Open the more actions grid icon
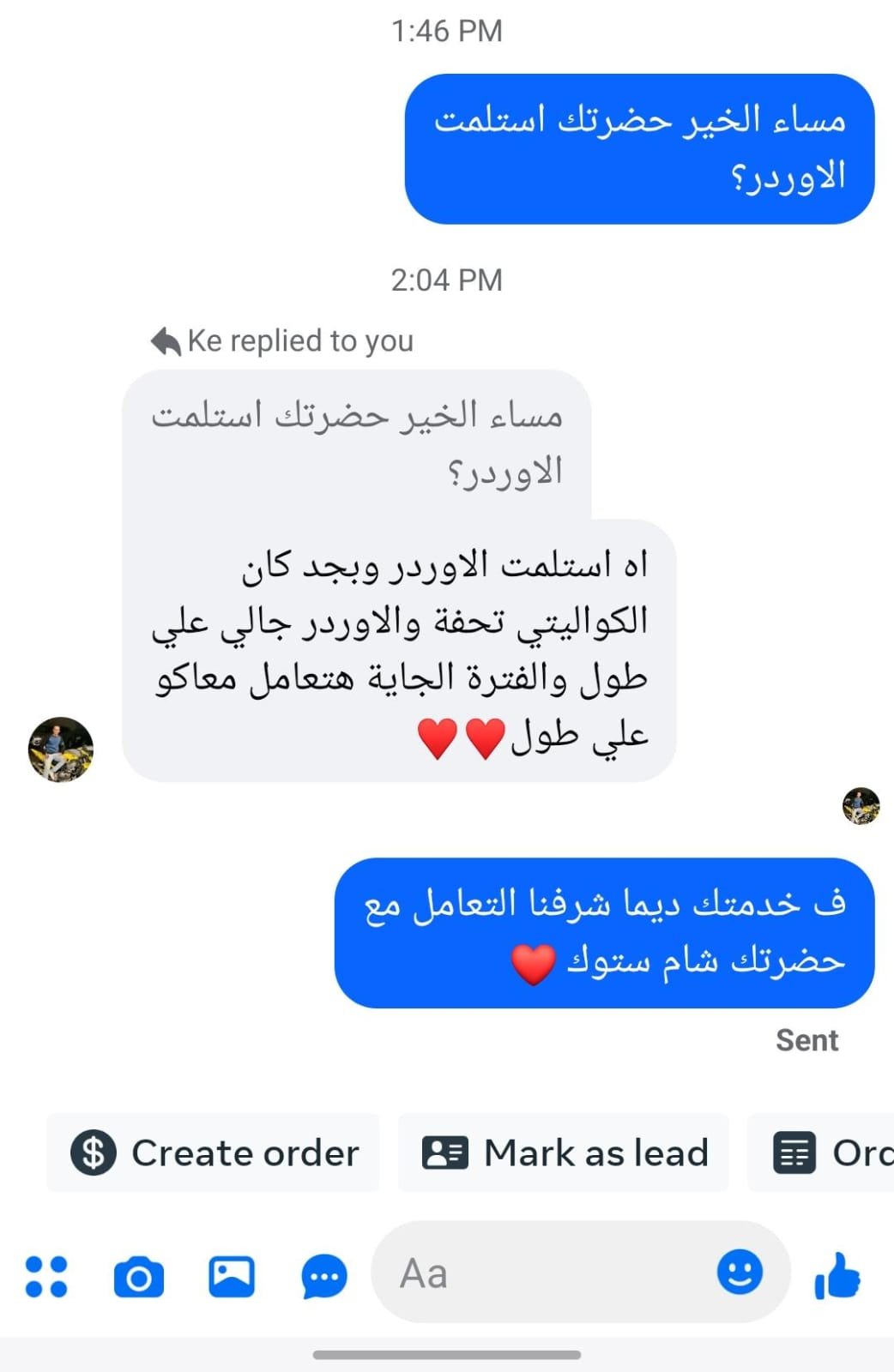 [x=46, y=1276]
